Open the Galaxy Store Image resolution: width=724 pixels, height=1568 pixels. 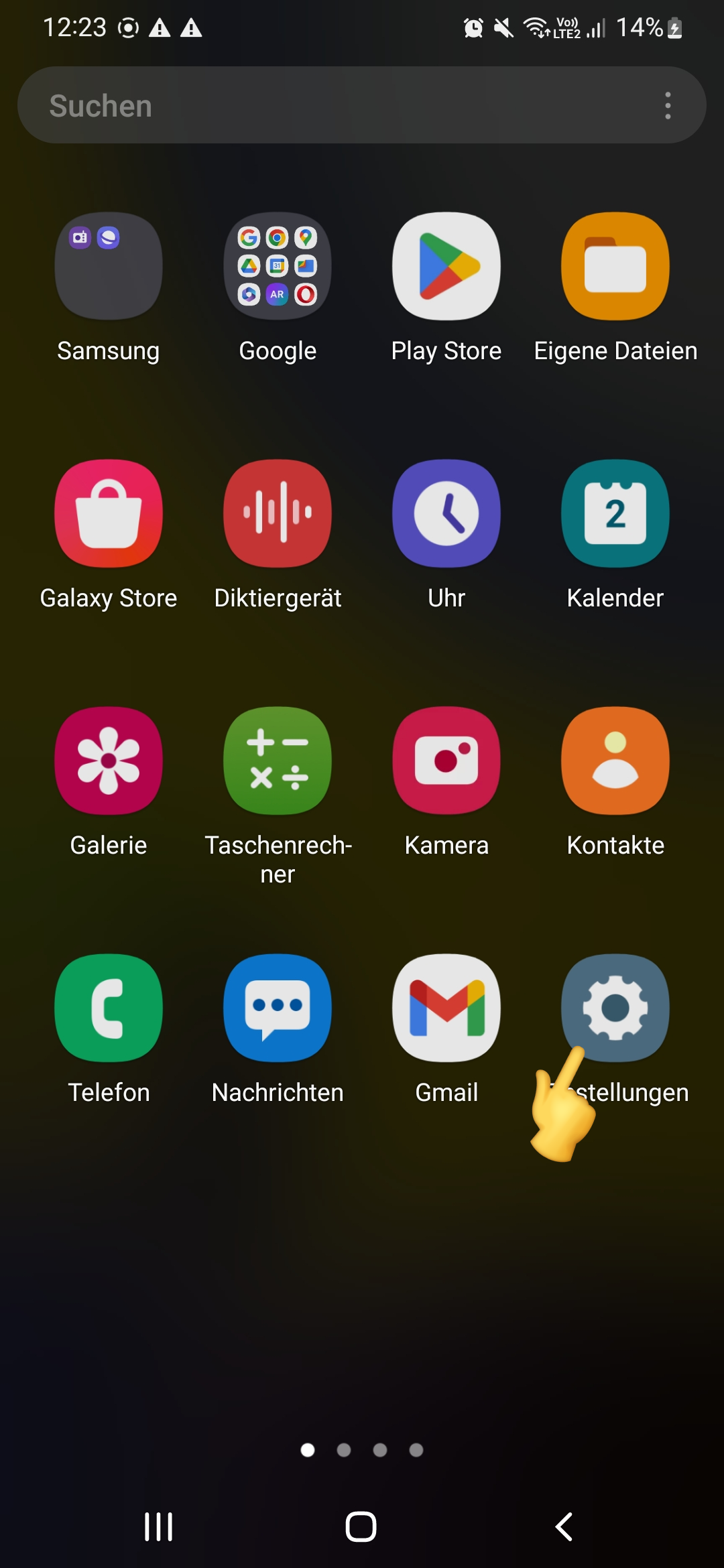click(108, 513)
